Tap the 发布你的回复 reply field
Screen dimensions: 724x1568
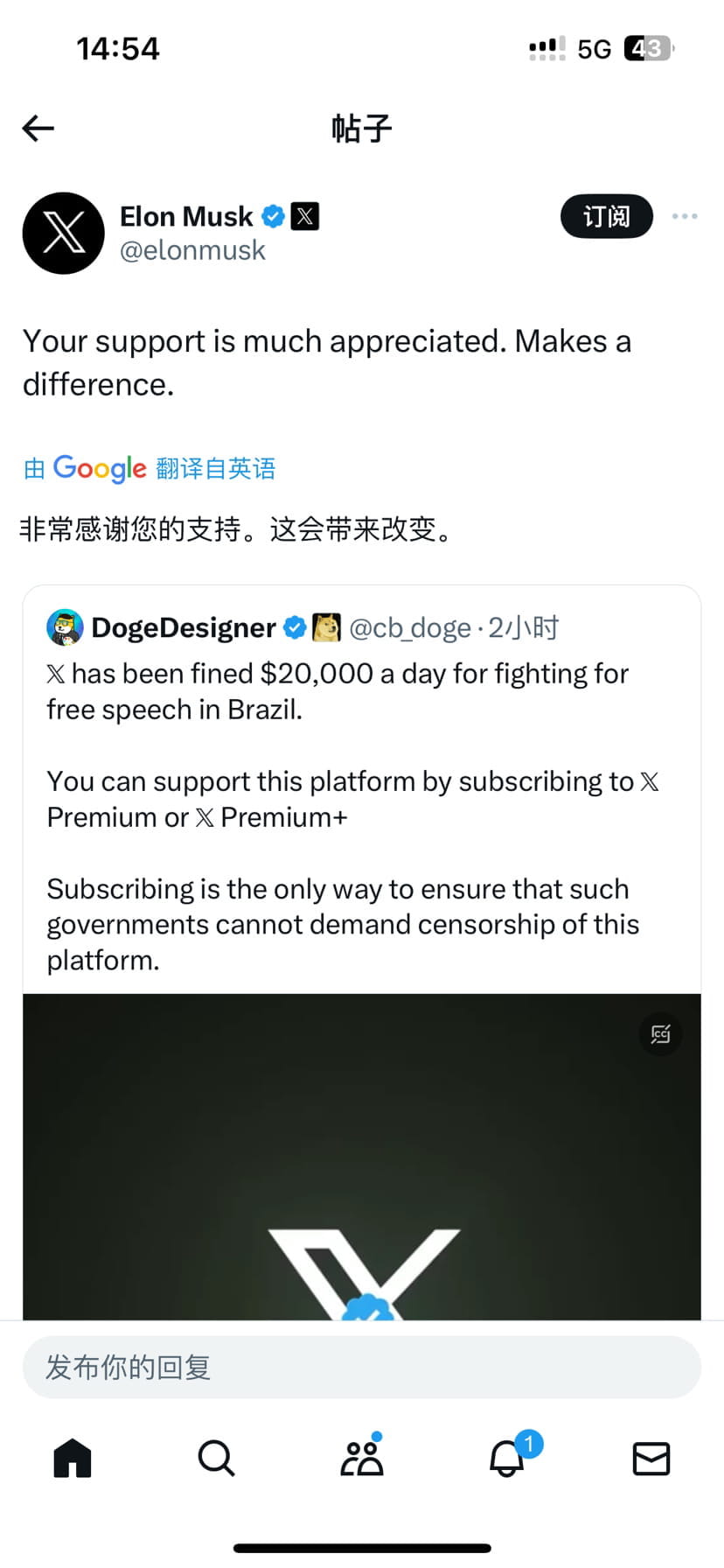(362, 1367)
